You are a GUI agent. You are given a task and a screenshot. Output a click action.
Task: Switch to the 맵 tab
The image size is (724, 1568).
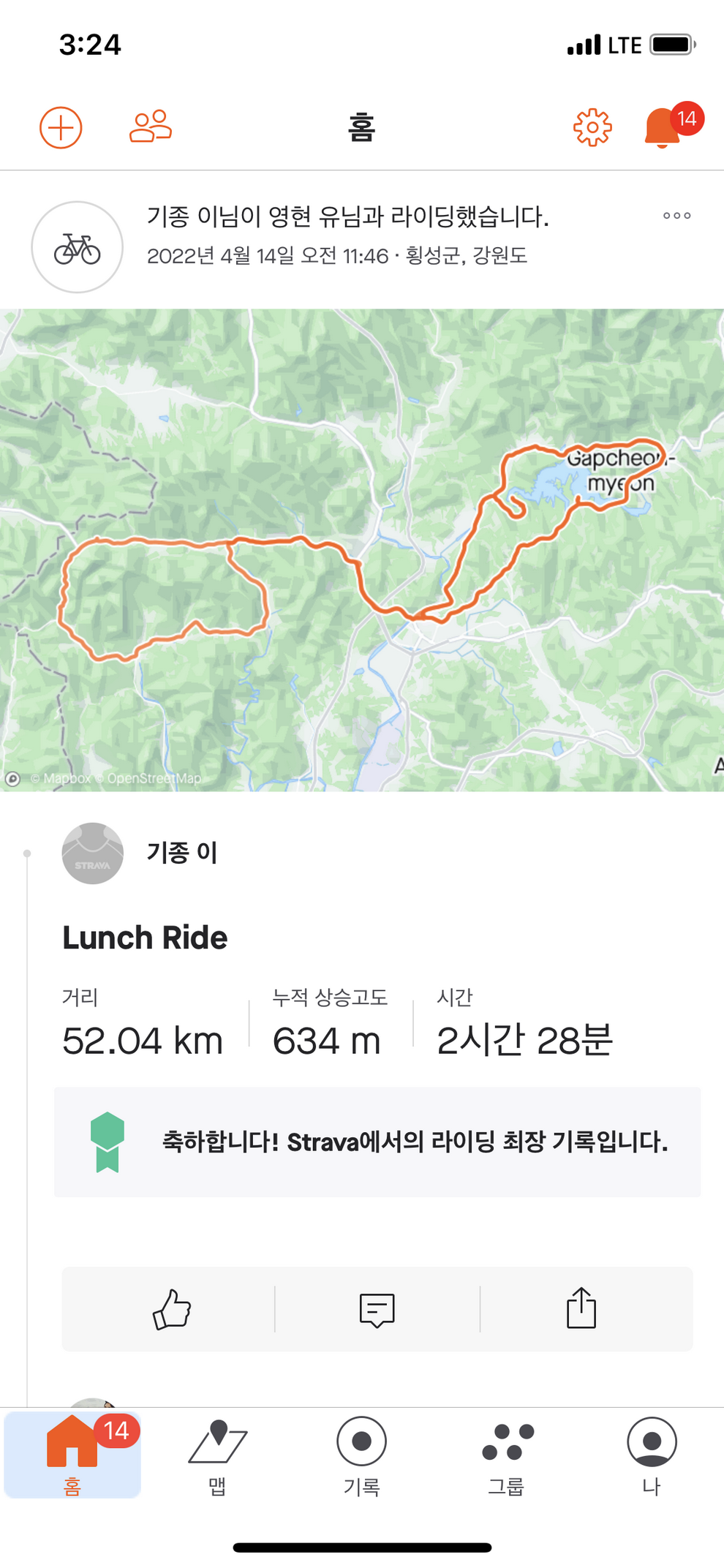pos(217,1455)
